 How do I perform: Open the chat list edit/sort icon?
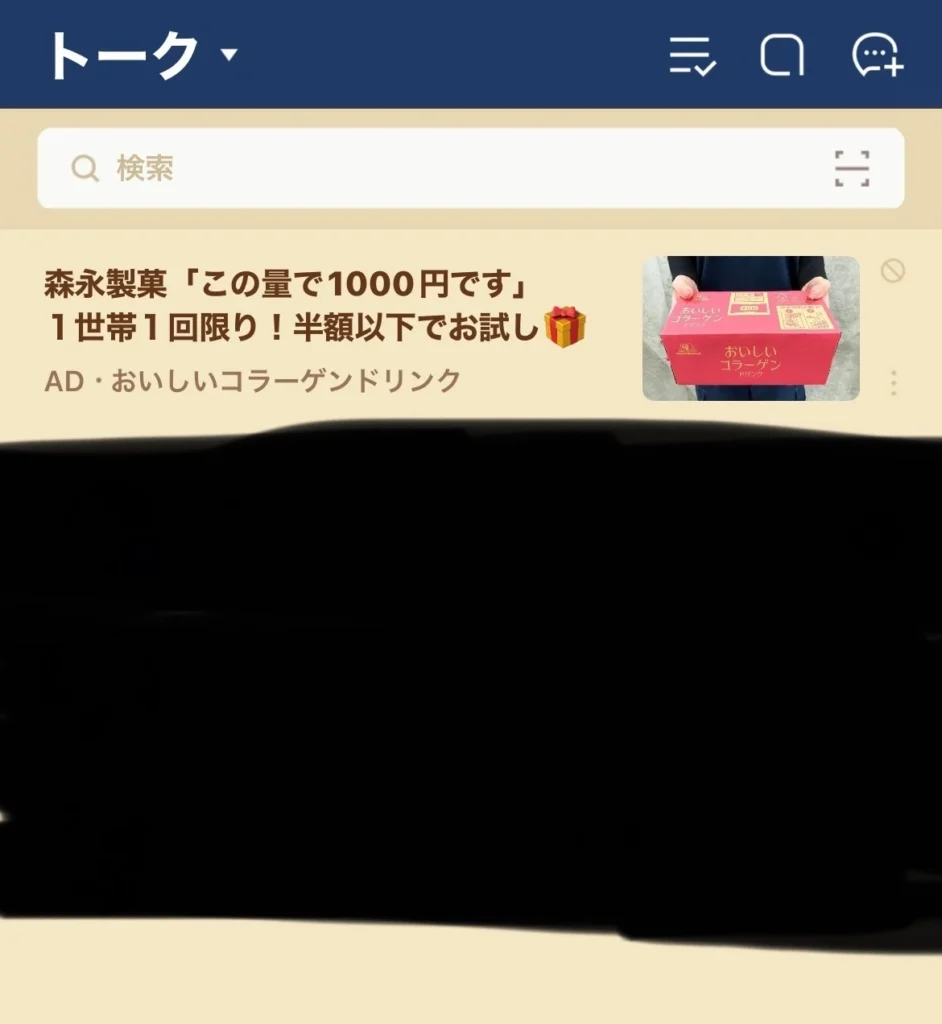tap(692, 56)
